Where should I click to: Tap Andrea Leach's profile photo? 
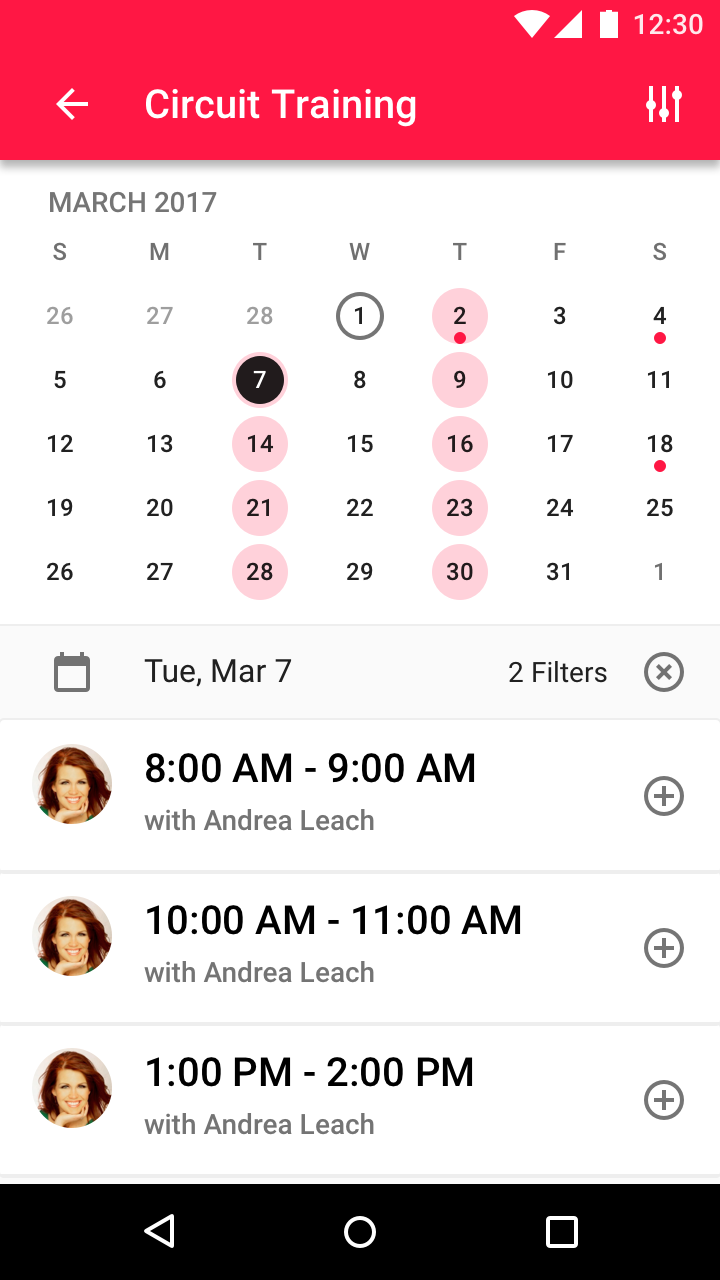[72, 784]
